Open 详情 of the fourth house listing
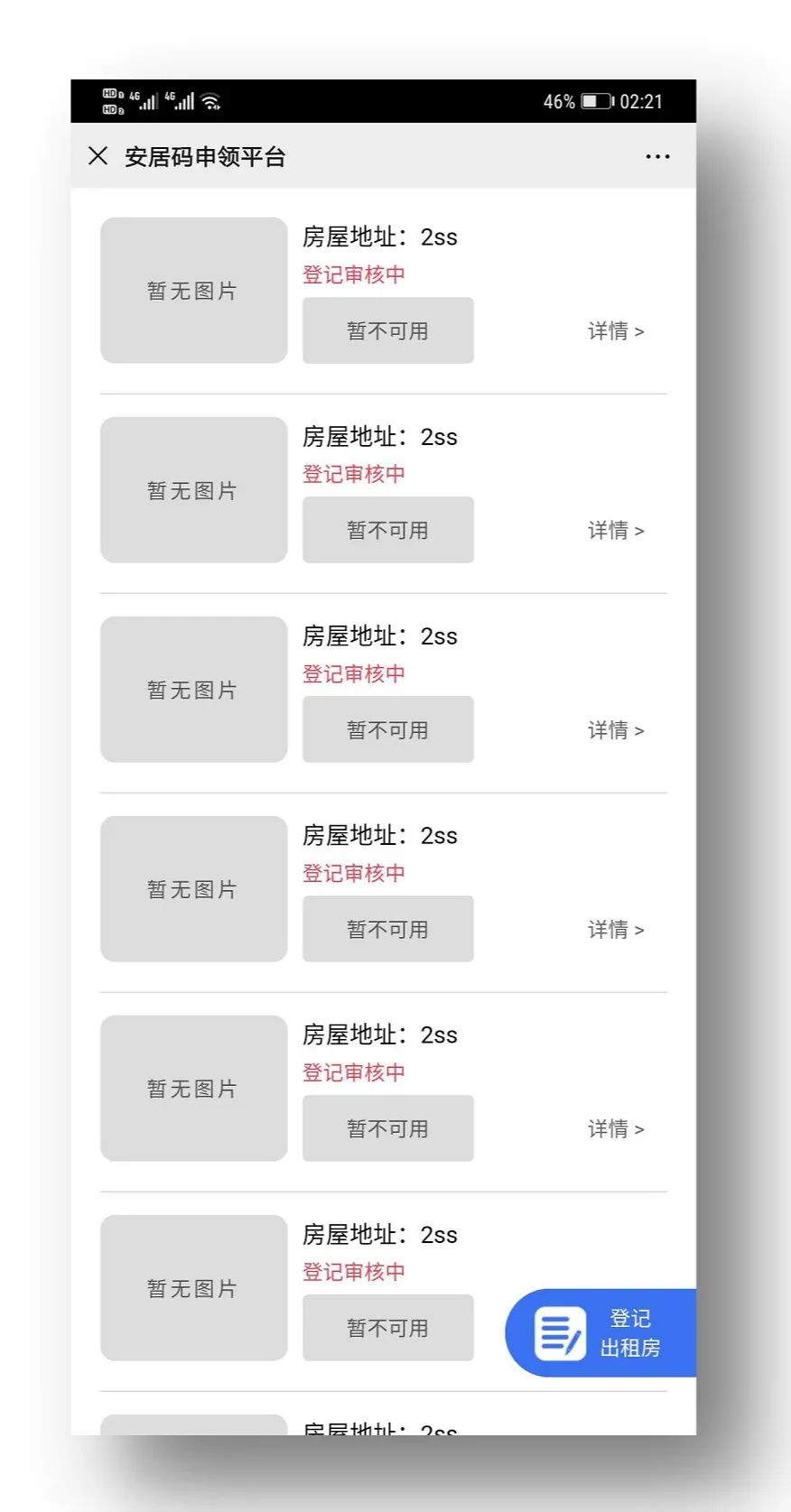Image resolution: width=791 pixels, height=1512 pixels. click(617, 931)
